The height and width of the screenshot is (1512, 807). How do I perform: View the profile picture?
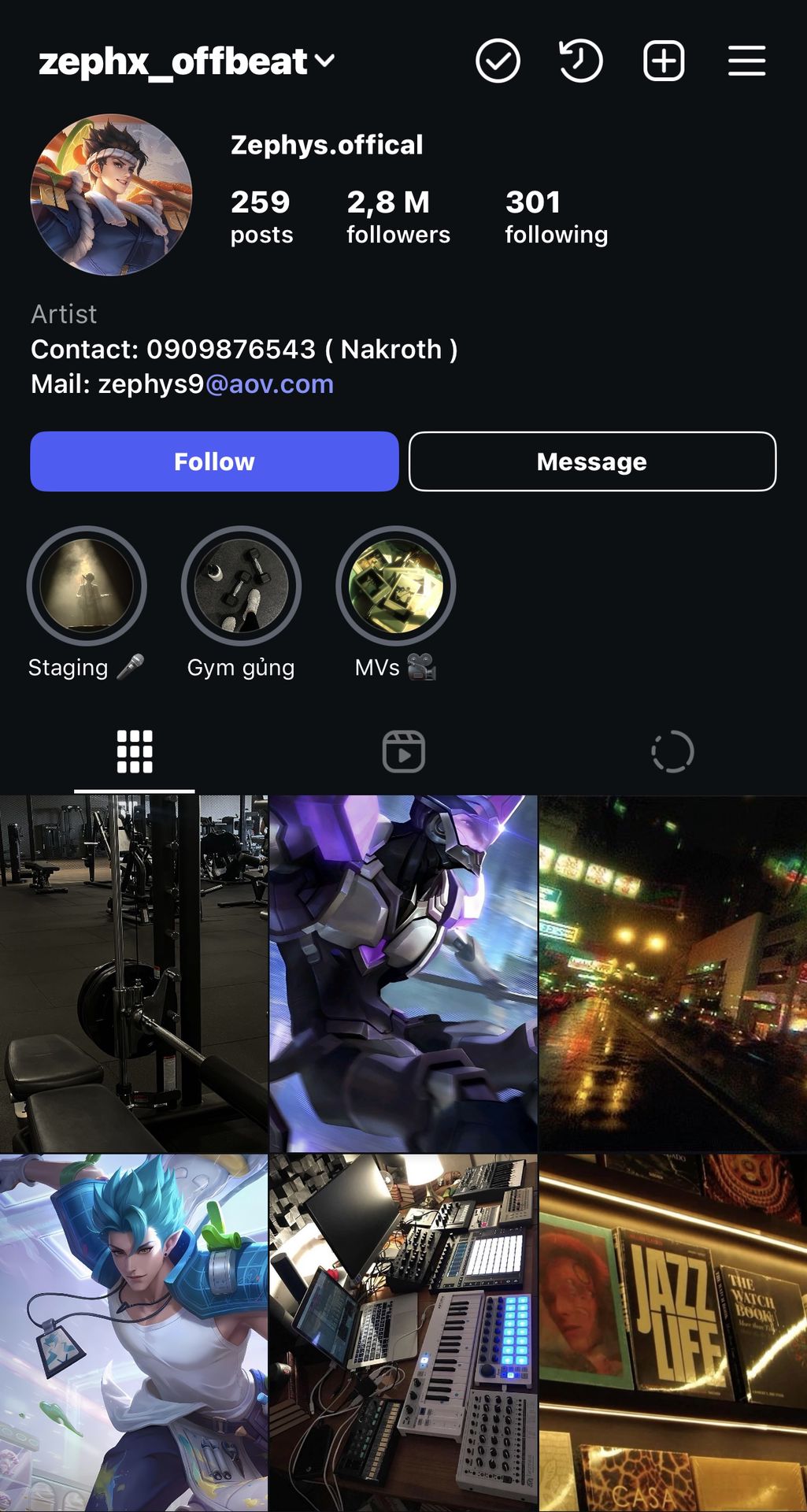[111, 195]
